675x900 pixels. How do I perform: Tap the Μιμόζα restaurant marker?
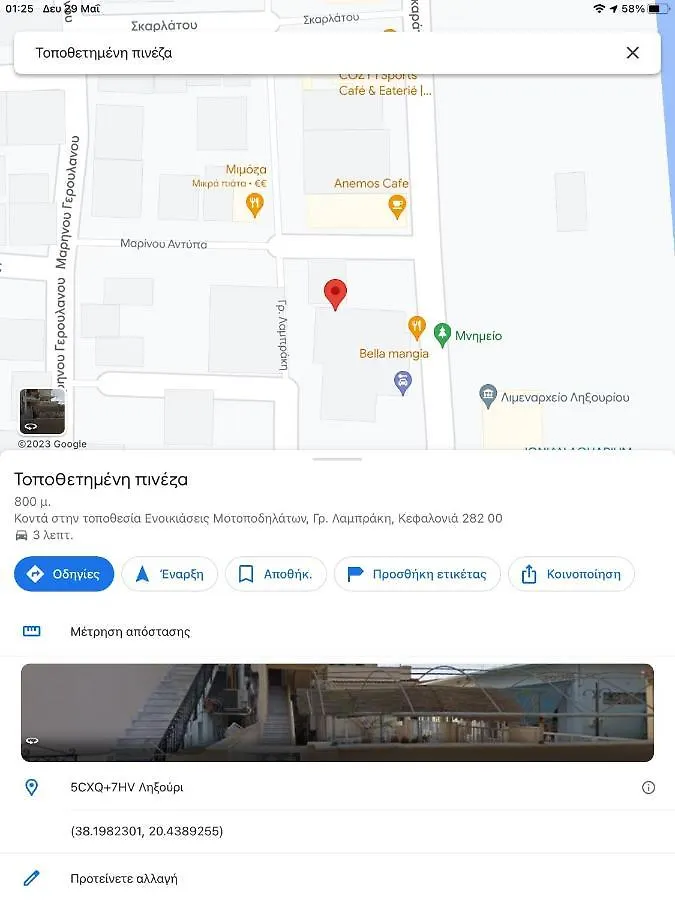click(x=255, y=205)
